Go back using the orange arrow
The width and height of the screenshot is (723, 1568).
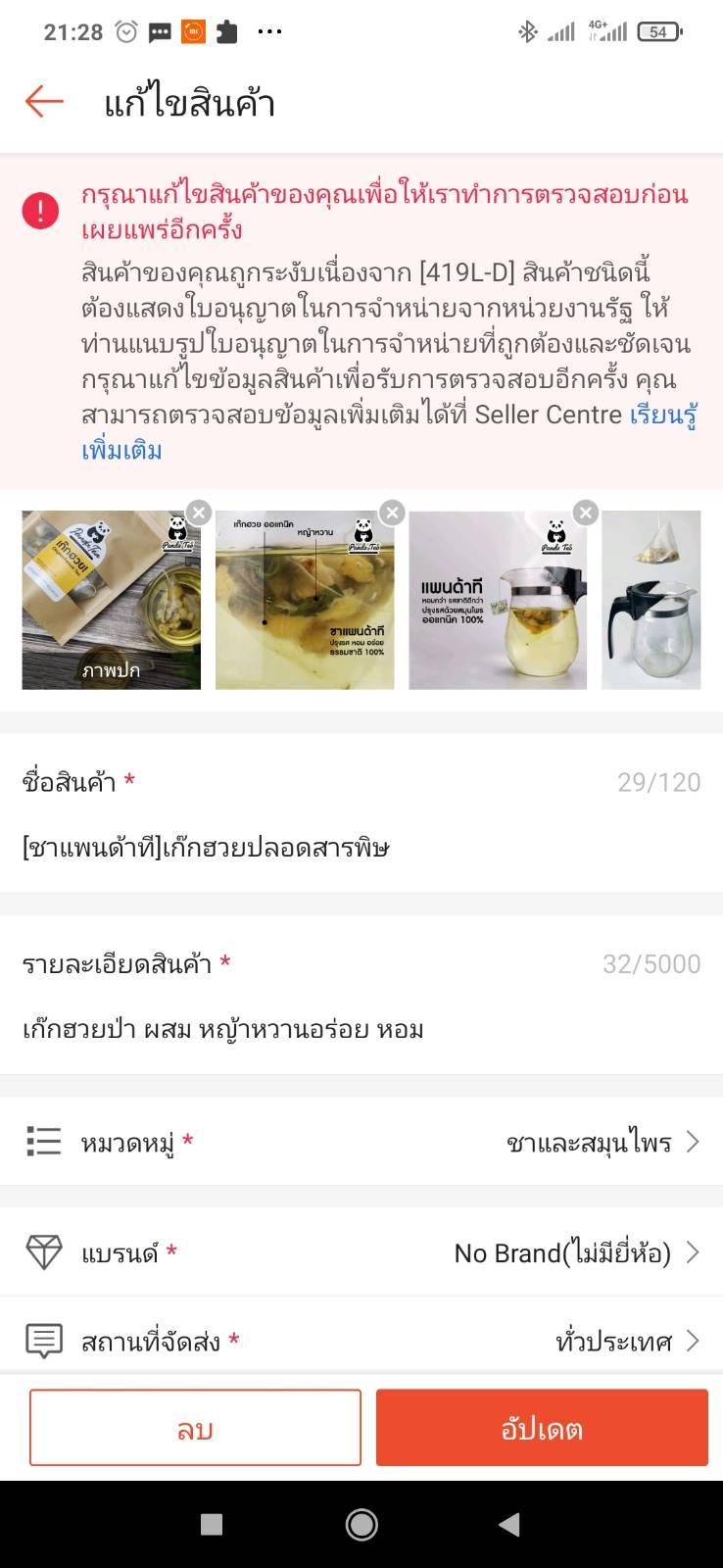[44, 101]
